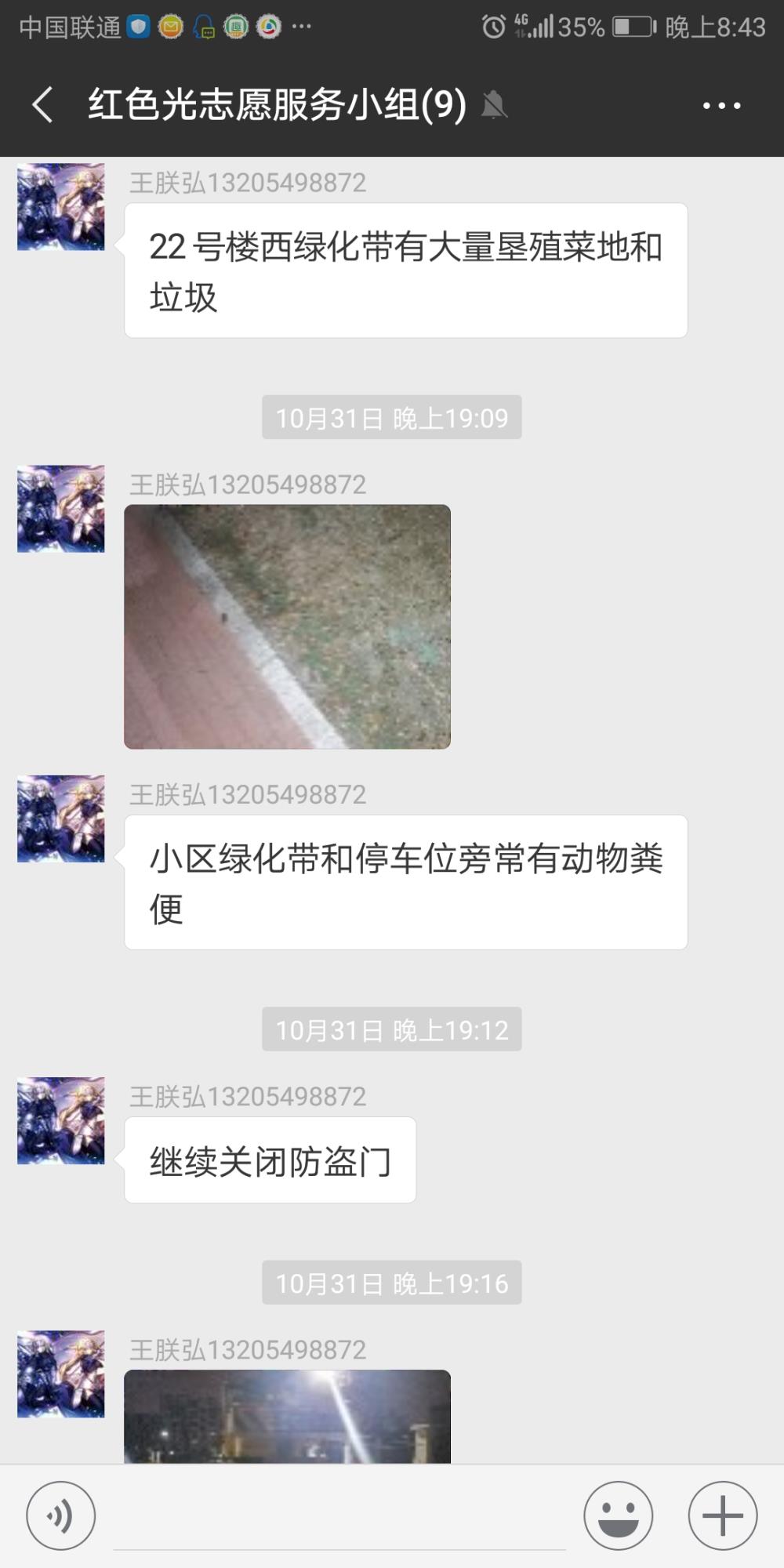Open sender avatar beside 继续关闭防盗门 message
Viewport: 784px width, 1568px height.
click(61, 1120)
